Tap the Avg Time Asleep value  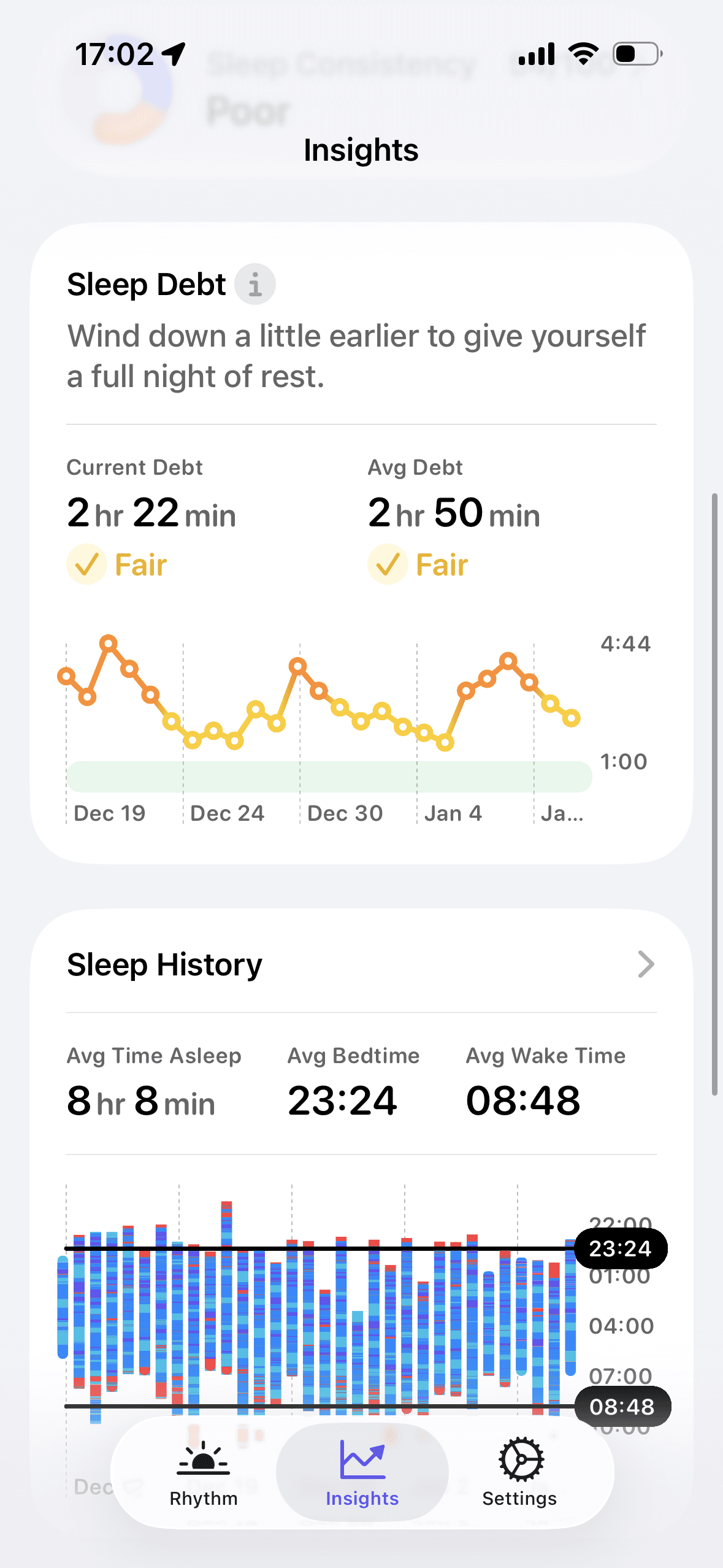(x=140, y=1100)
